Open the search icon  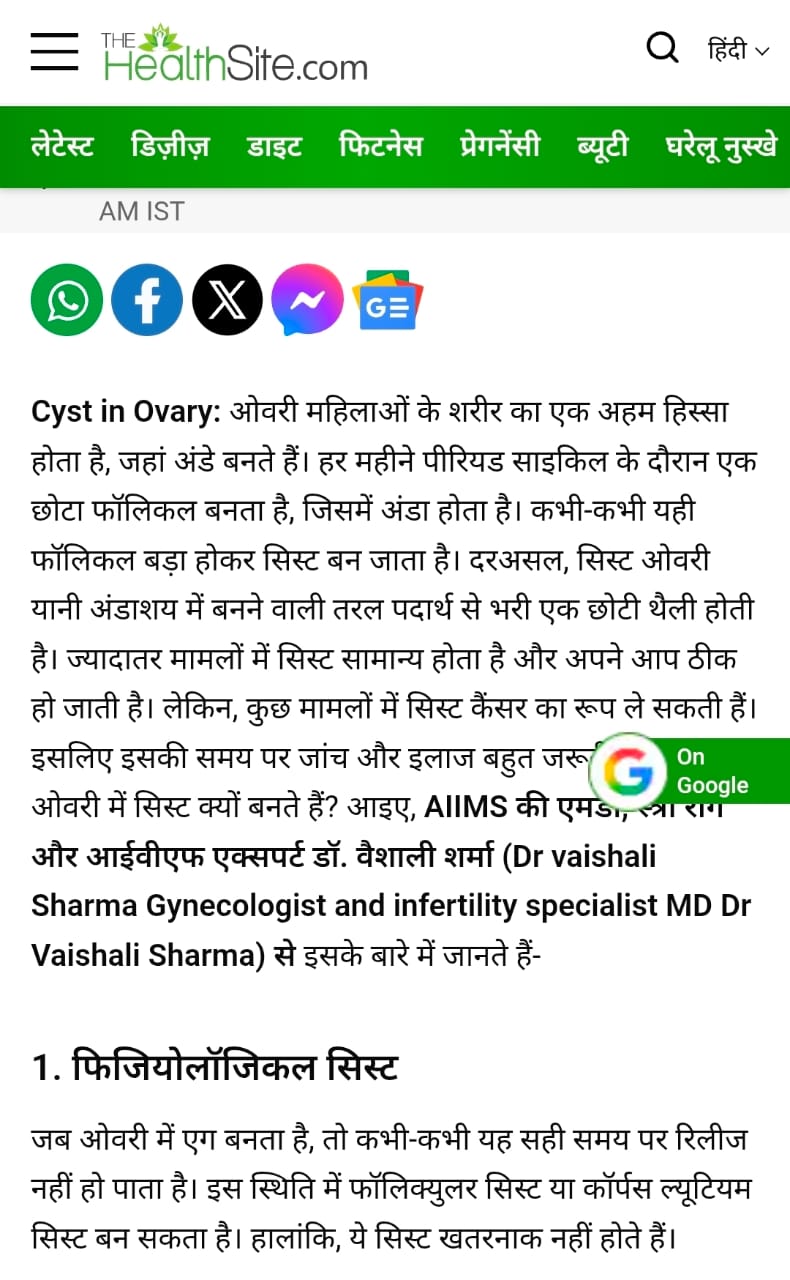(662, 47)
